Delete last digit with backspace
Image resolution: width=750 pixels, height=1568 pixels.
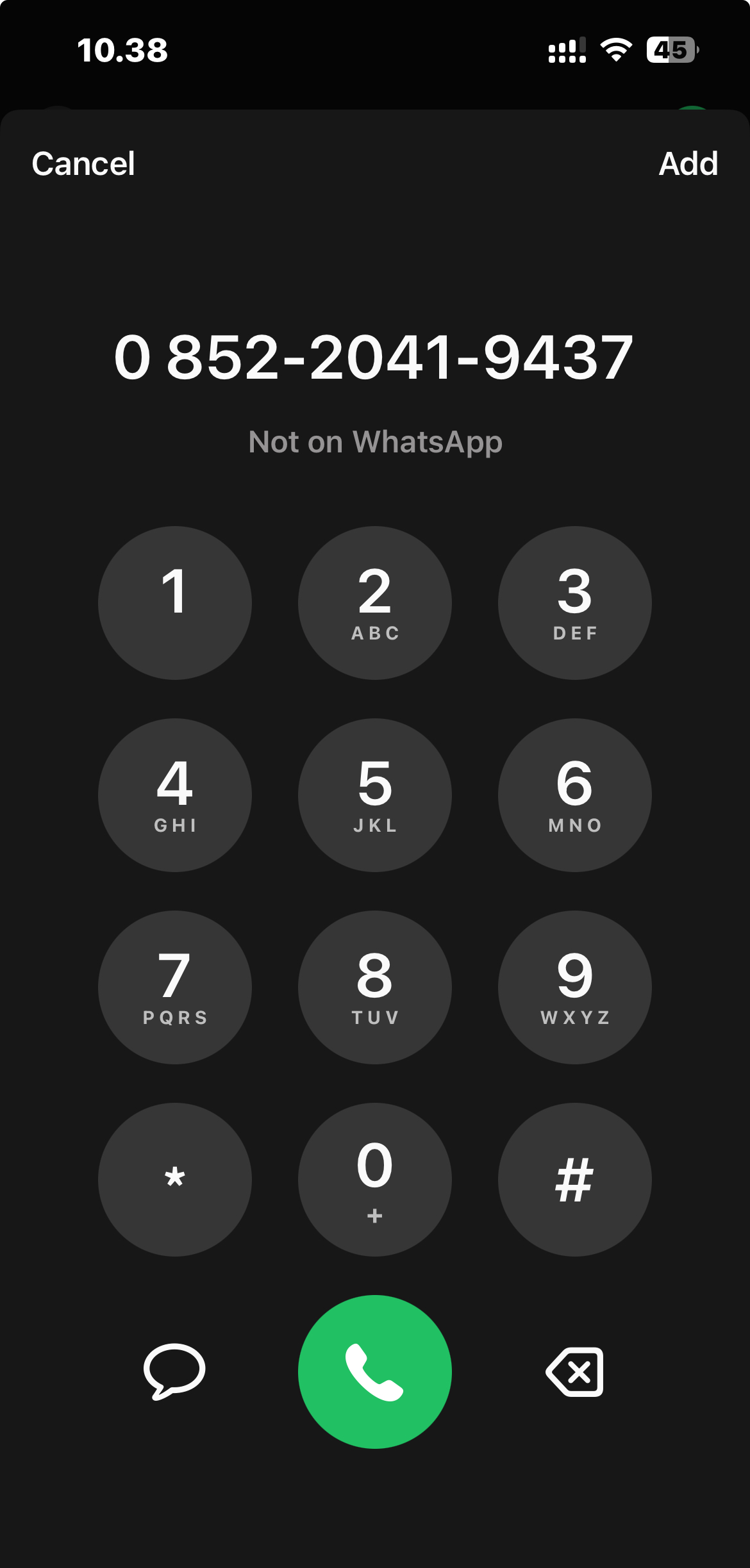tap(574, 1371)
